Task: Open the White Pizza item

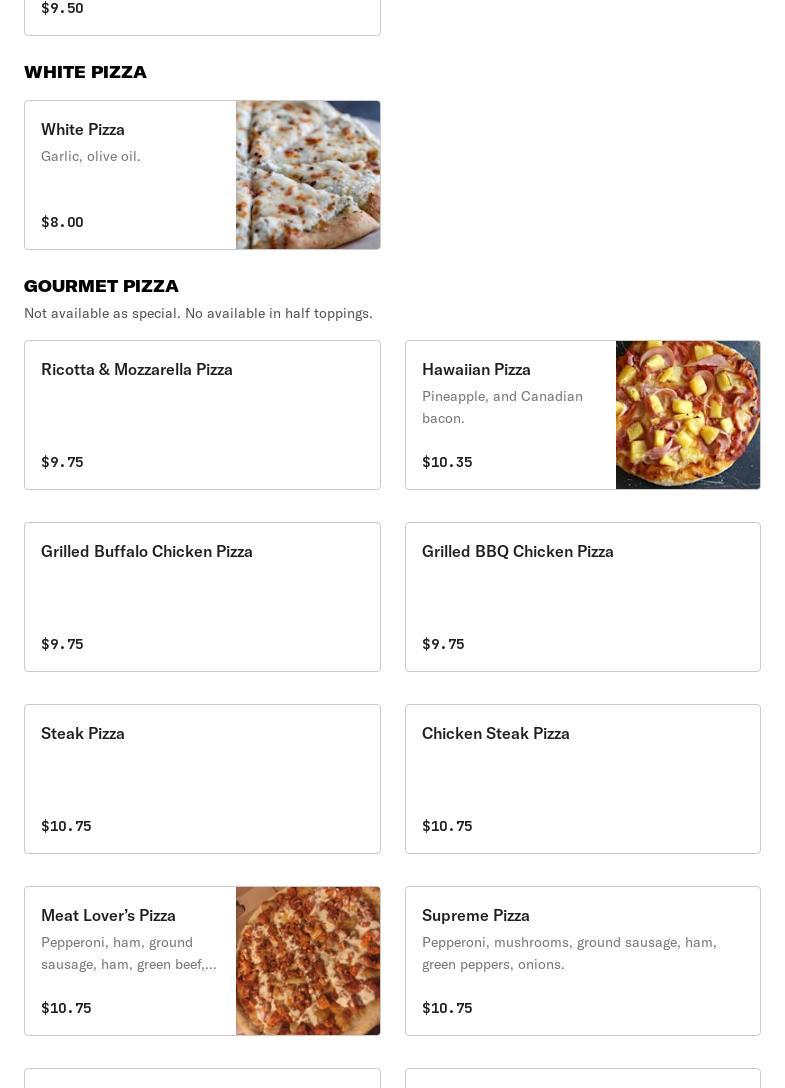Action: [x=202, y=175]
